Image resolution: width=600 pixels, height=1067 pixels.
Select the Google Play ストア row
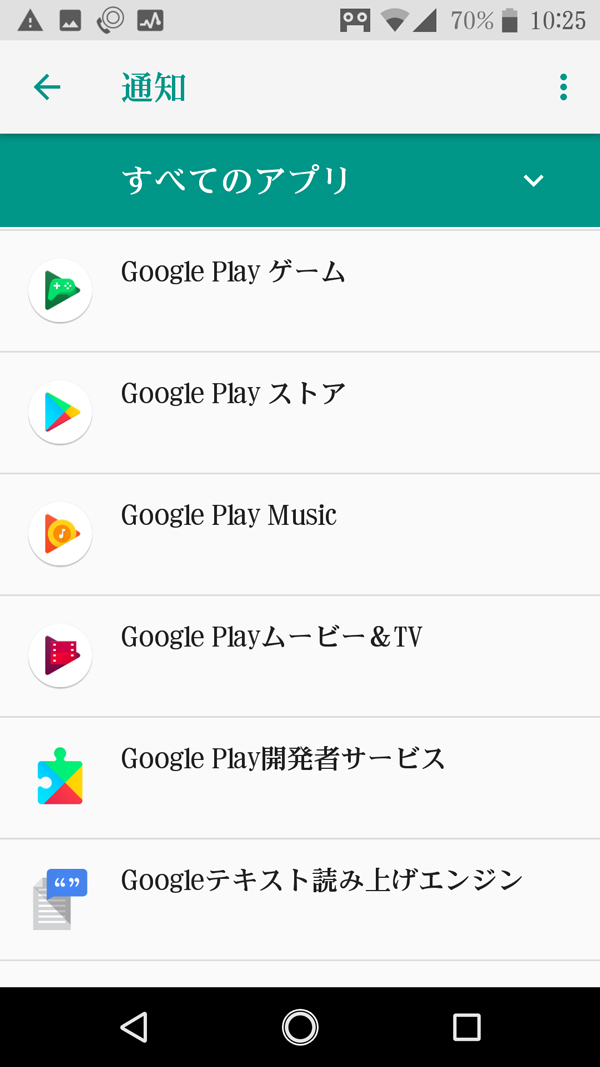pyautogui.click(x=300, y=413)
